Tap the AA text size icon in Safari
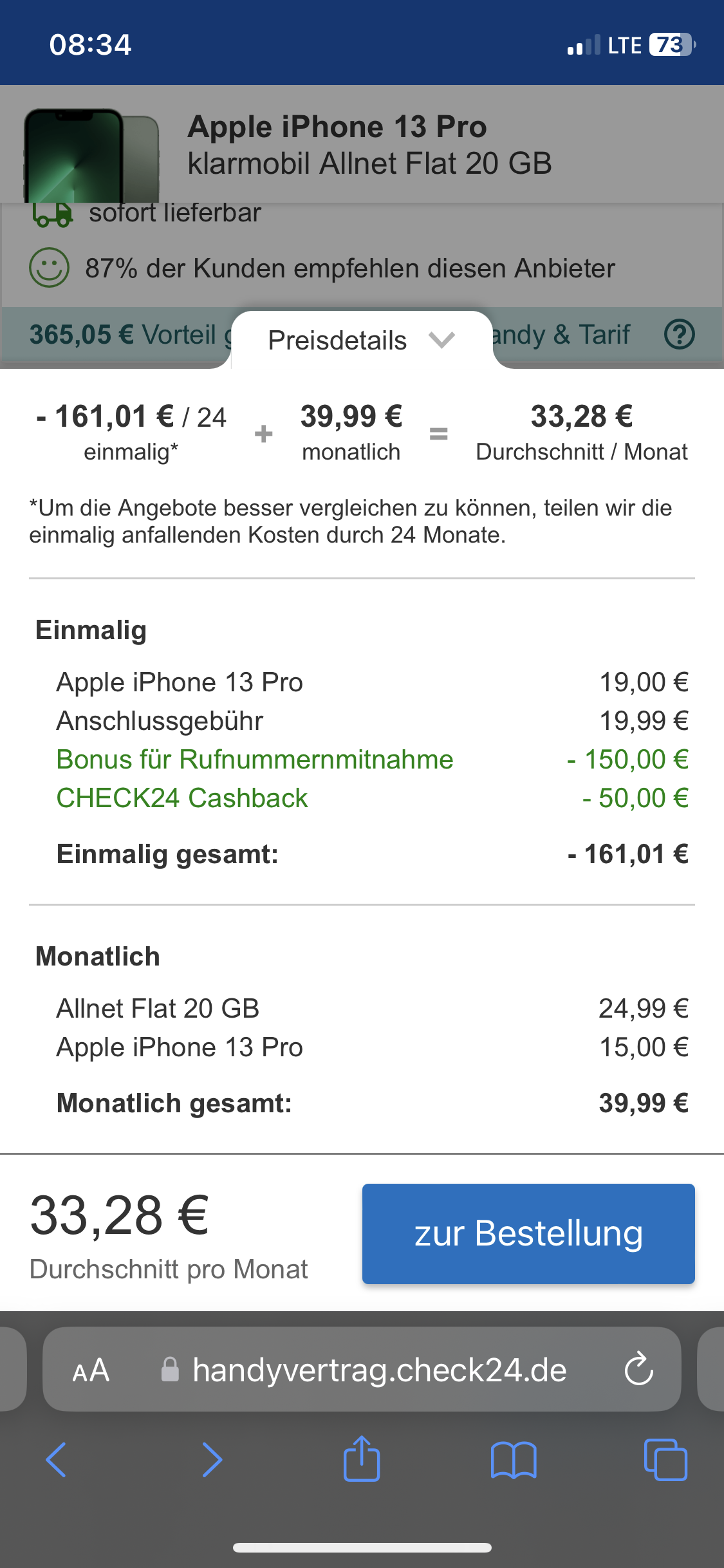The image size is (724, 1568). tap(90, 1370)
